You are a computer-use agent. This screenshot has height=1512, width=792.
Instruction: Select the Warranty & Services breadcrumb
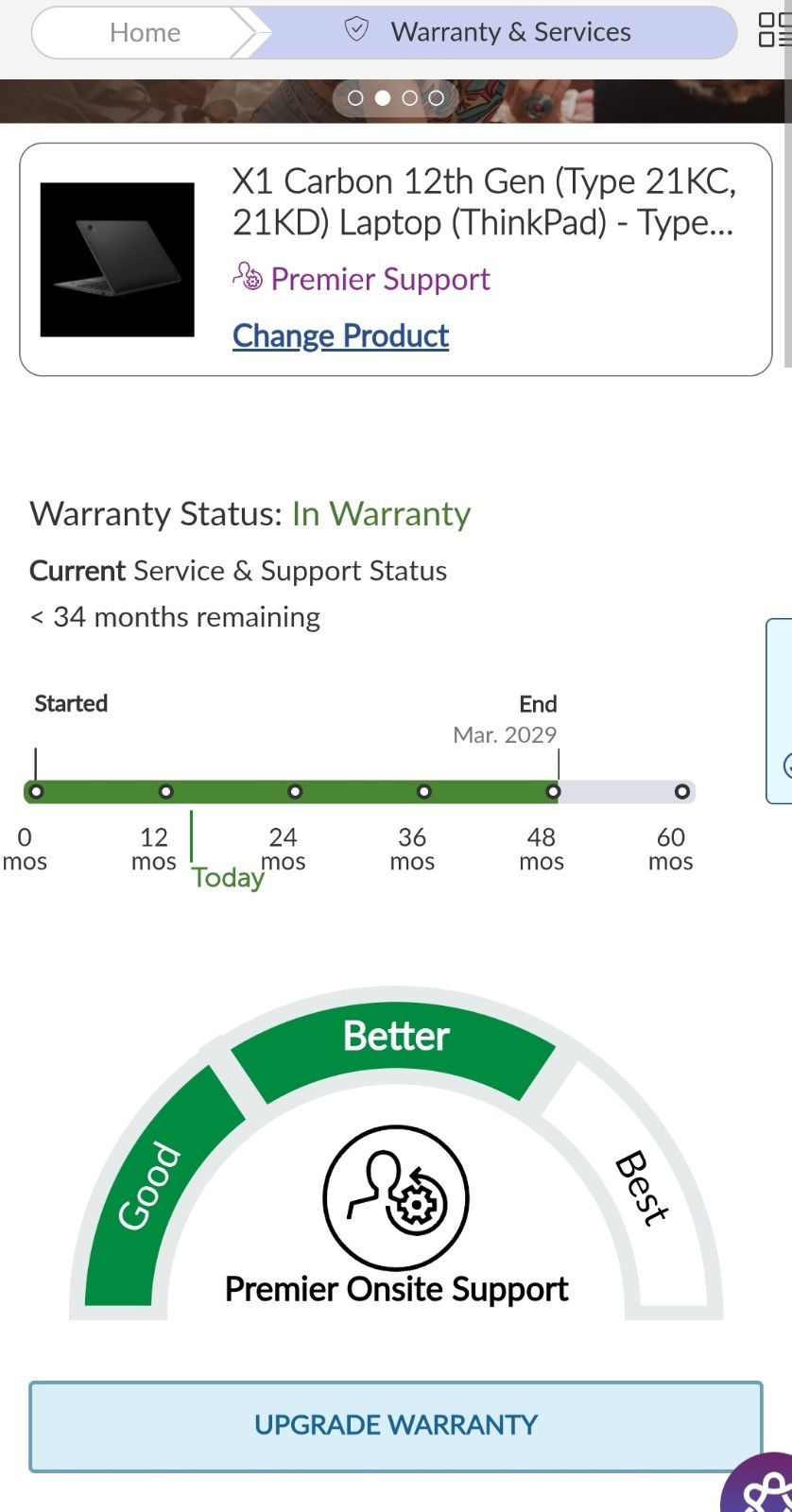tap(487, 32)
